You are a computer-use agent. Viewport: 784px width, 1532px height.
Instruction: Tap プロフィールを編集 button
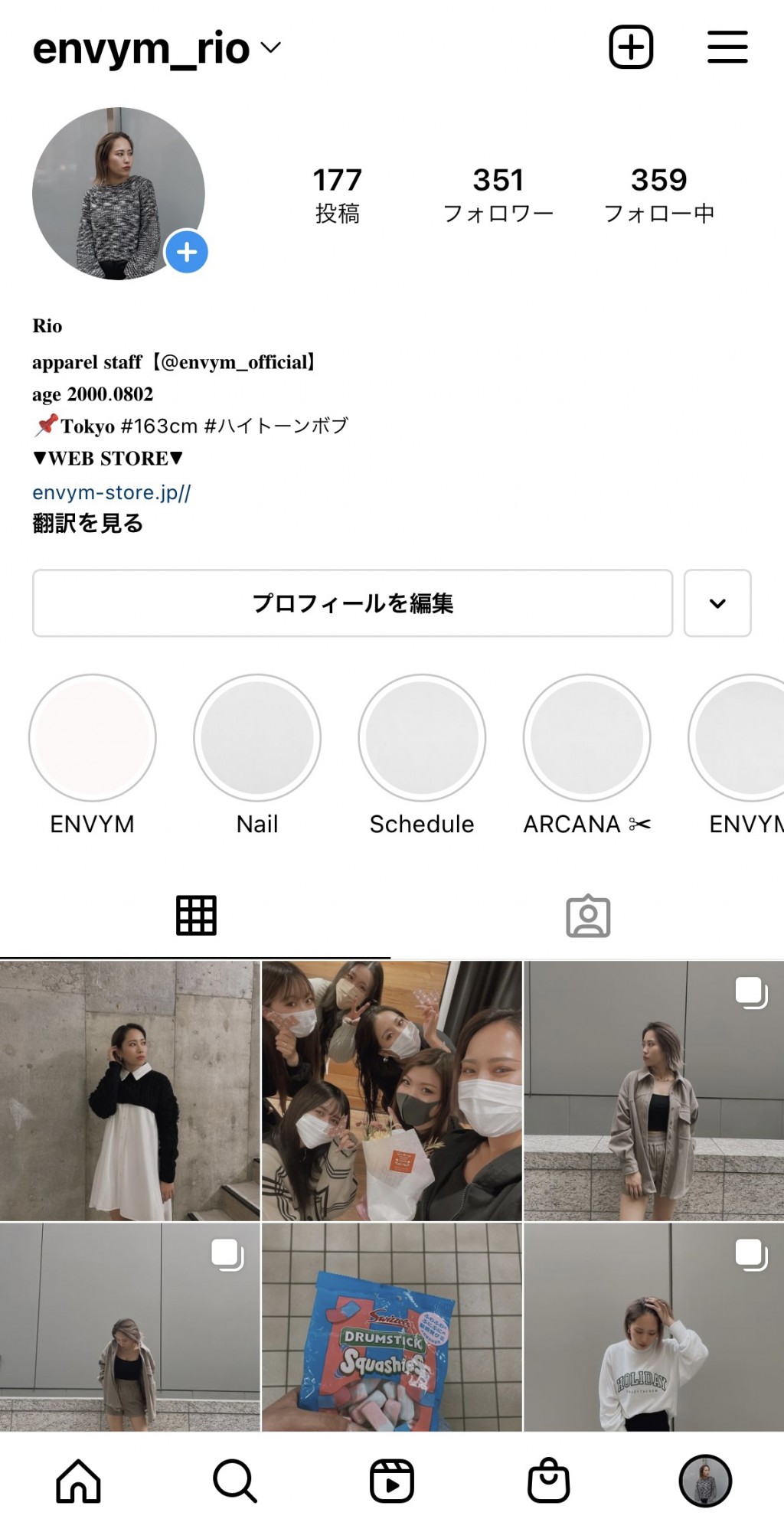tap(352, 603)
